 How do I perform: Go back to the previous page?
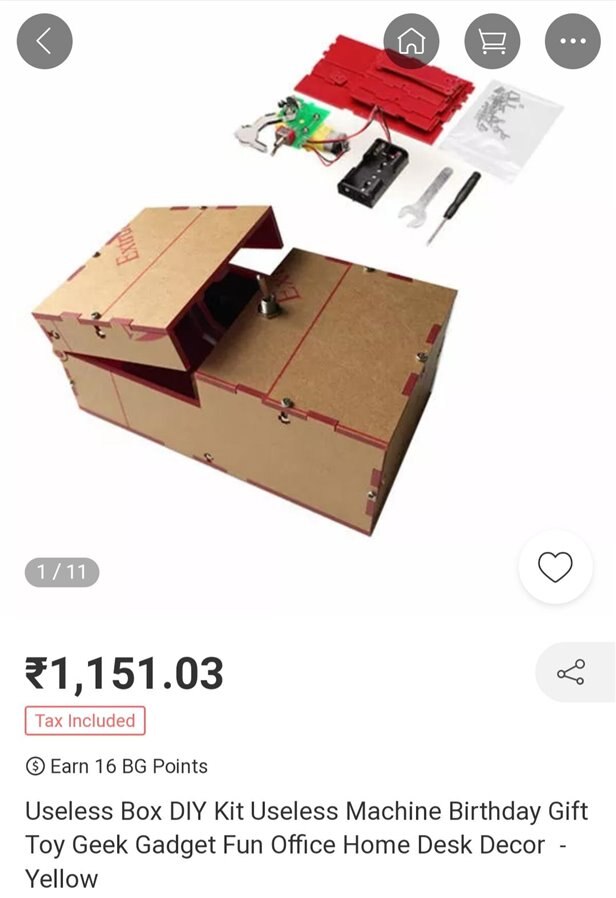point(44,41)
